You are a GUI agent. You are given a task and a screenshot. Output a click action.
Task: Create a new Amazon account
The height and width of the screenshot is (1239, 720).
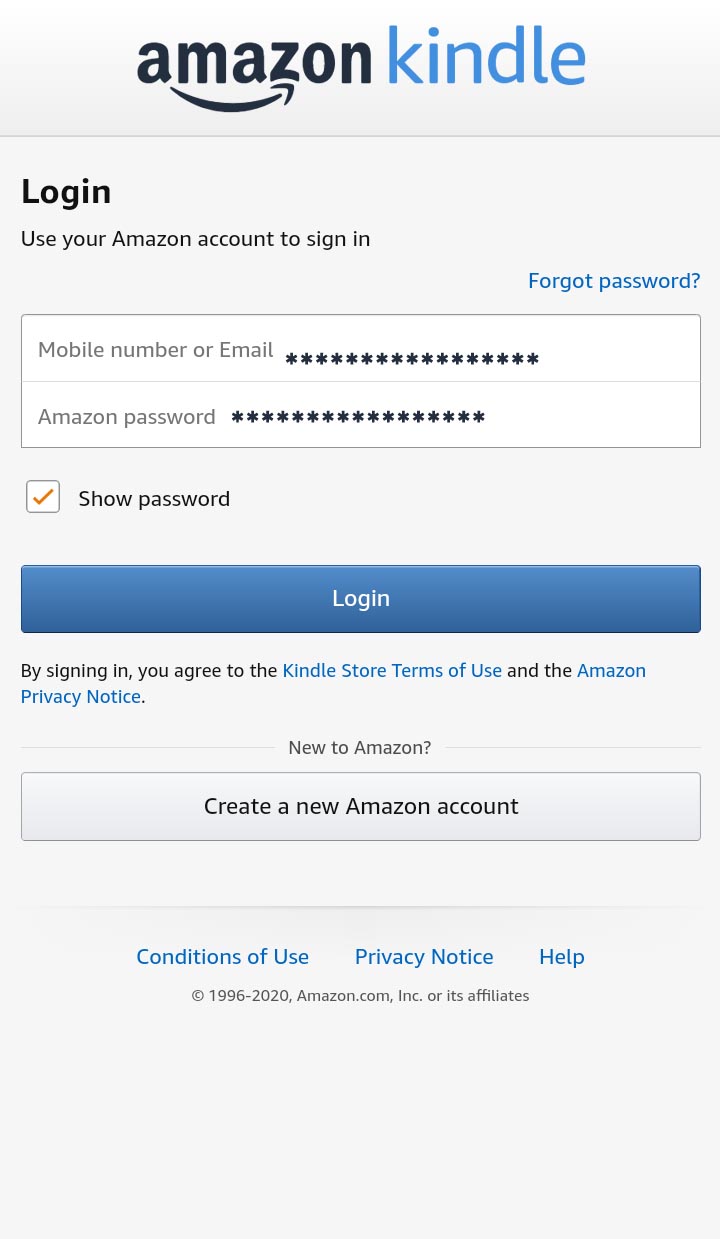click(x=360, y=806)
